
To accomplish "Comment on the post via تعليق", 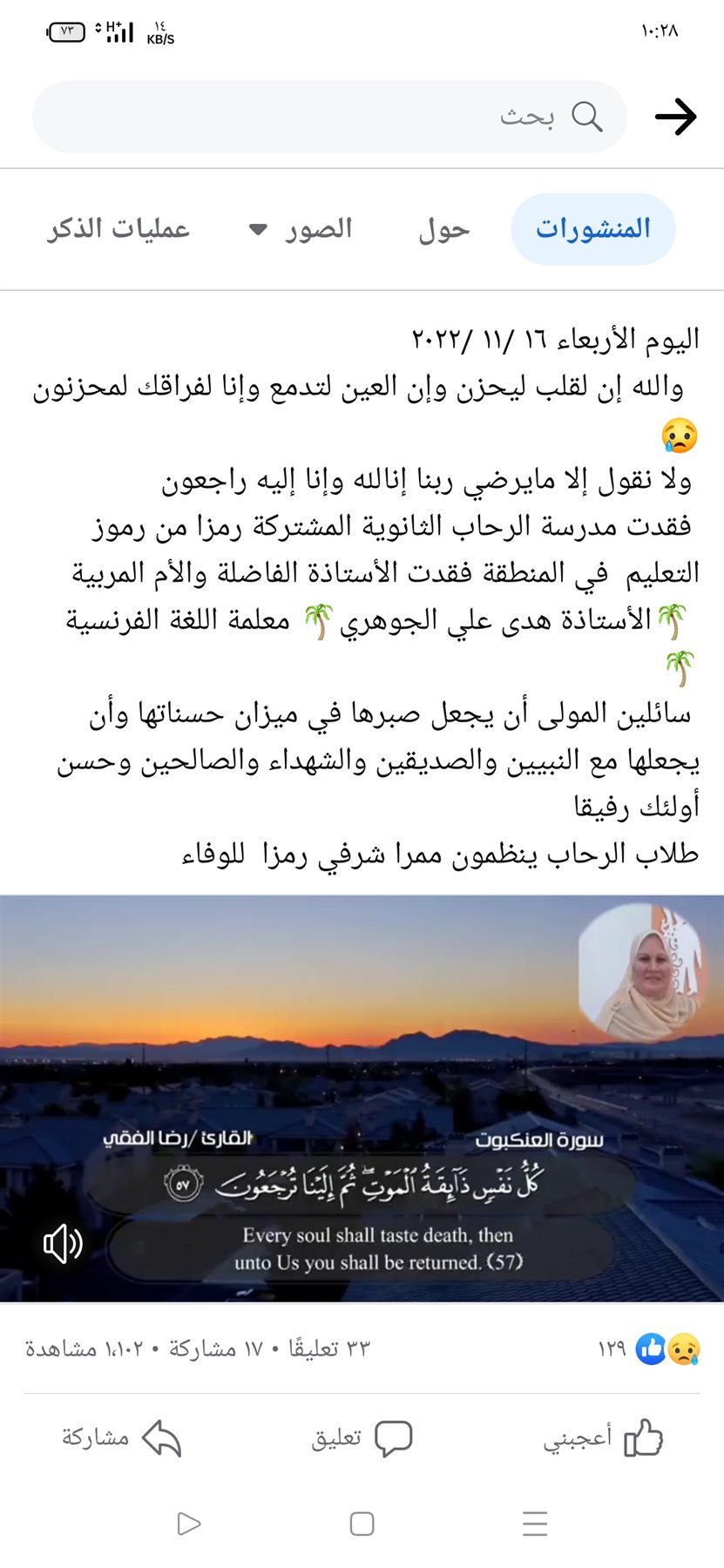I will pos(362,1437).
